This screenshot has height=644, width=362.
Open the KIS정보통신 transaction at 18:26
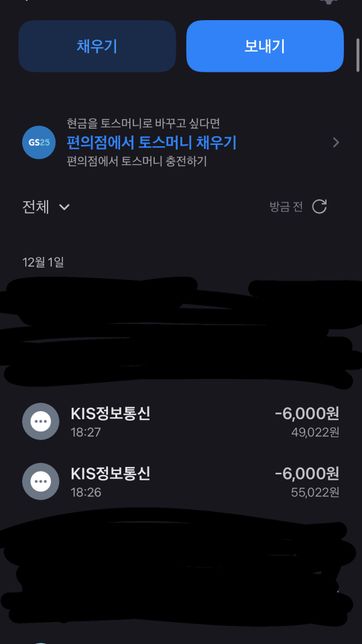point(181,481)
